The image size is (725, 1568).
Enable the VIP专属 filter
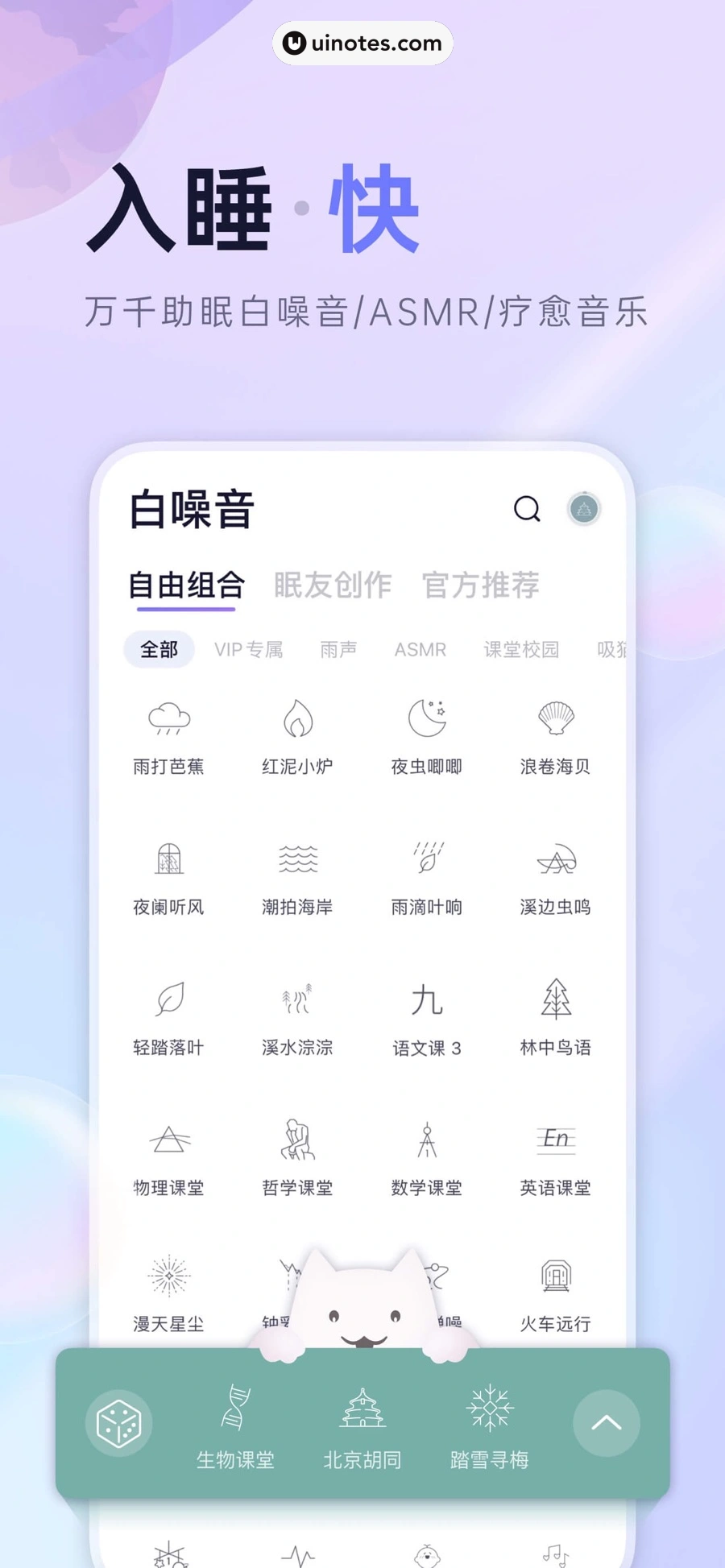point(249,649)
